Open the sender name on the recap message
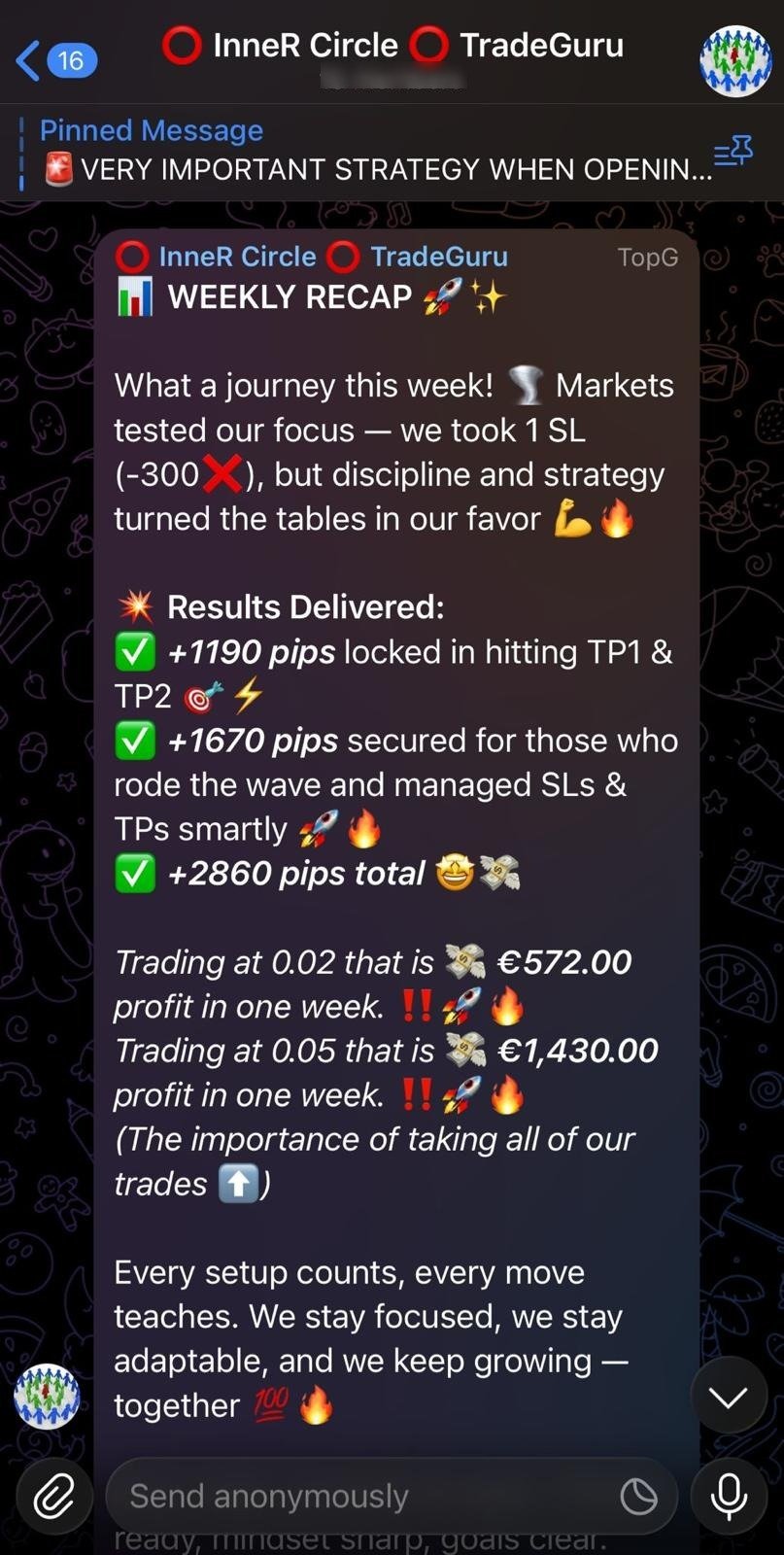The height and width of the screenshot is (1555, 784). (313, 257)
